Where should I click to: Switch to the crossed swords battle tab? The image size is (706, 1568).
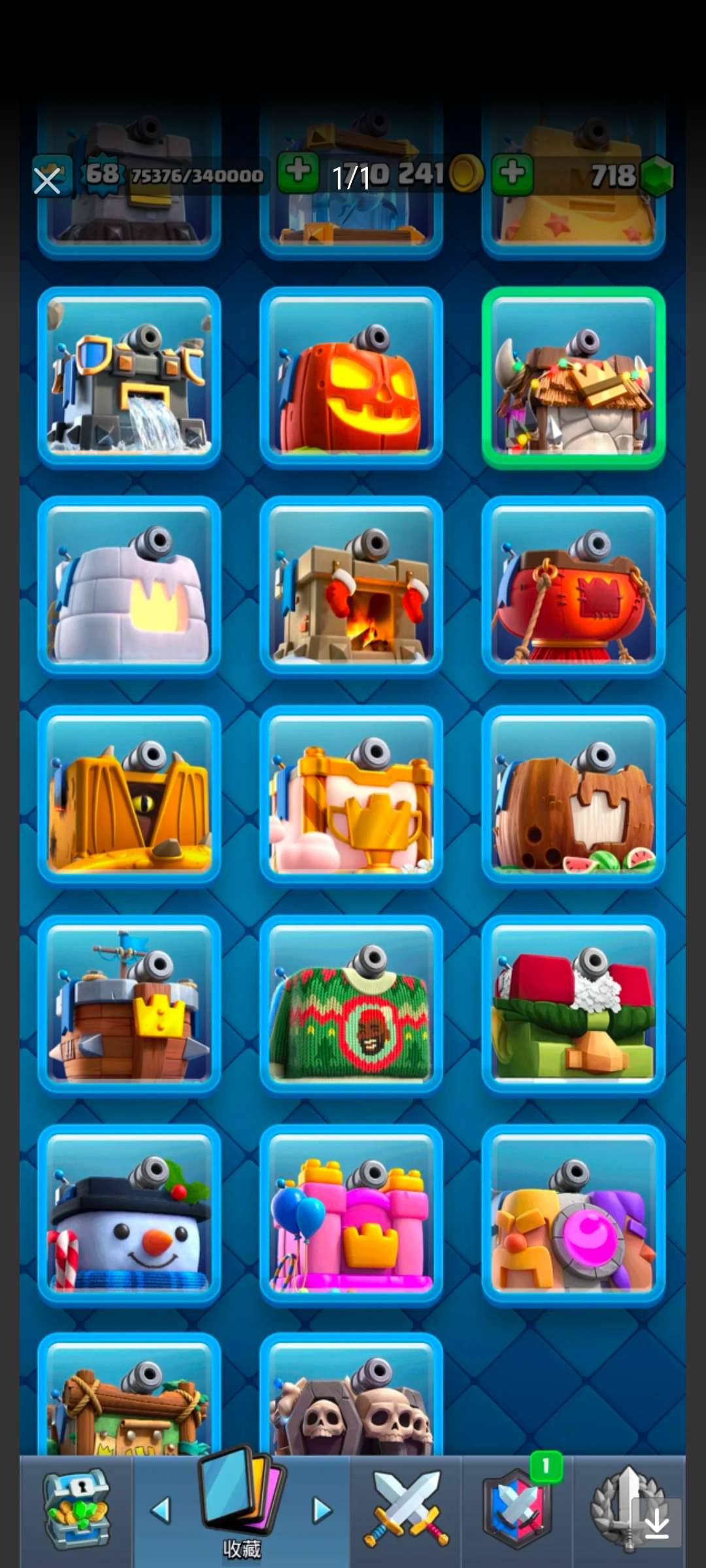point(405,1511)
